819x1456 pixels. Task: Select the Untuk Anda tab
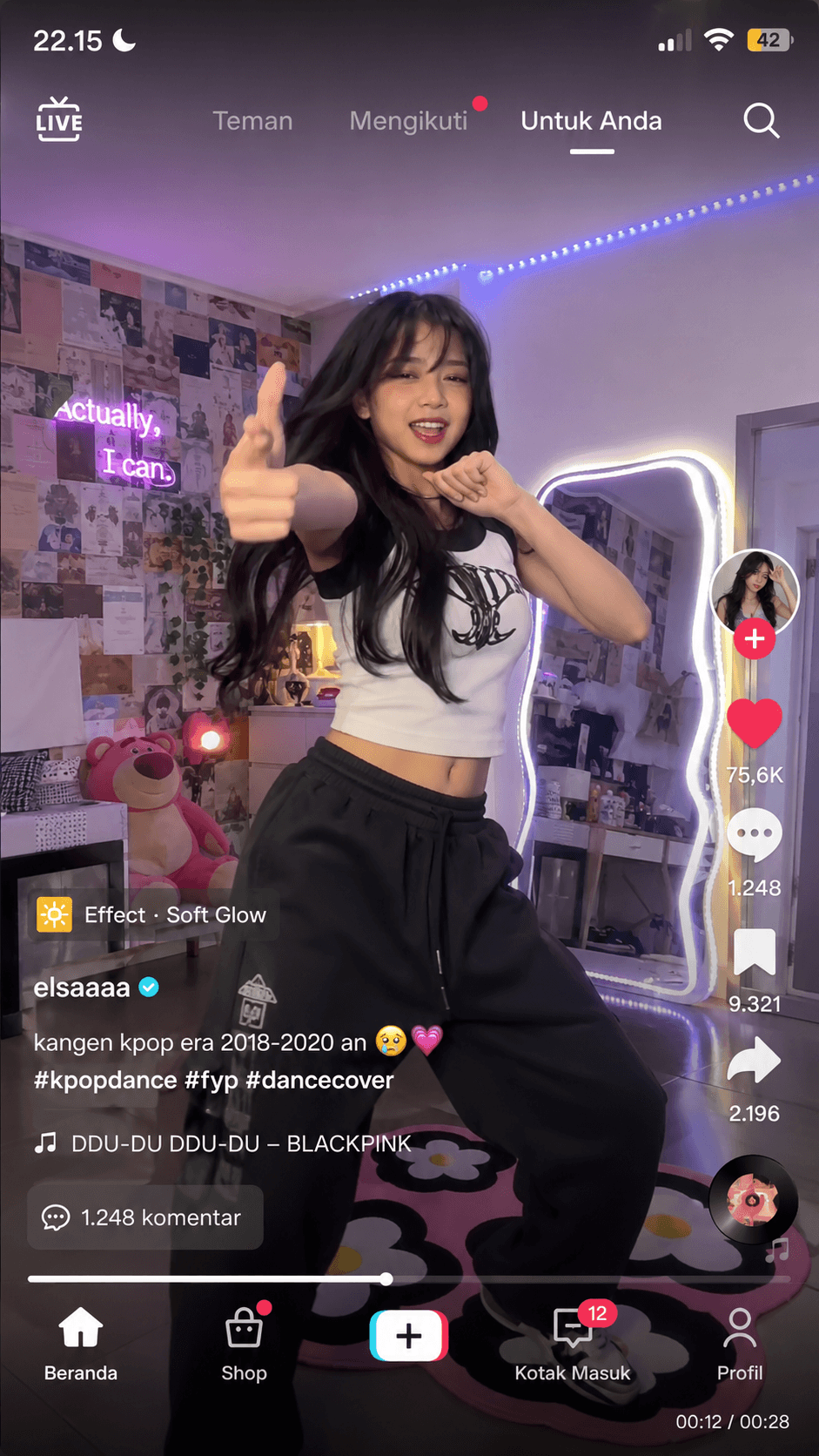coord(591,121)
